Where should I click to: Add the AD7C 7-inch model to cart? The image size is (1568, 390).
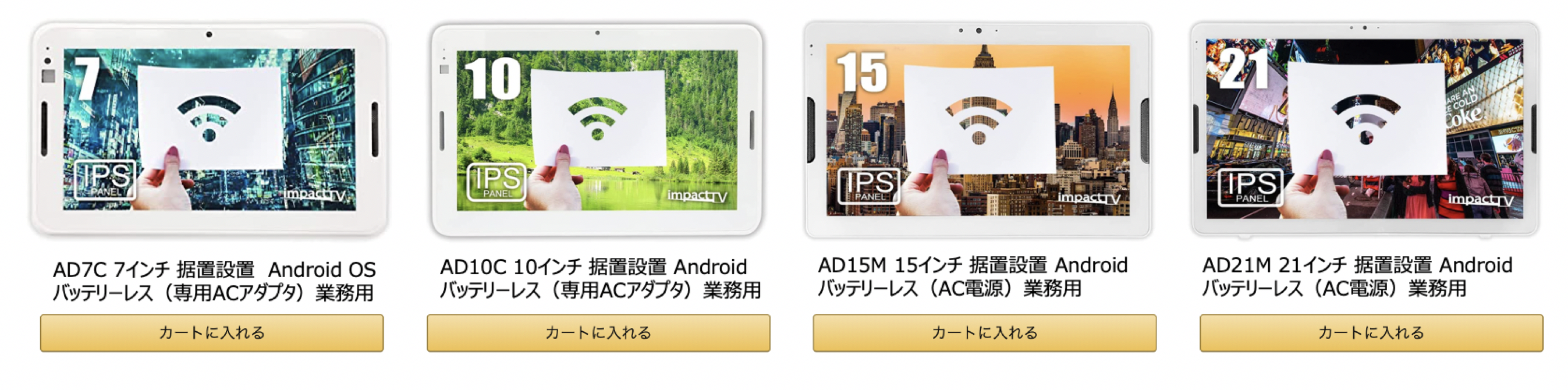(212, 333)
